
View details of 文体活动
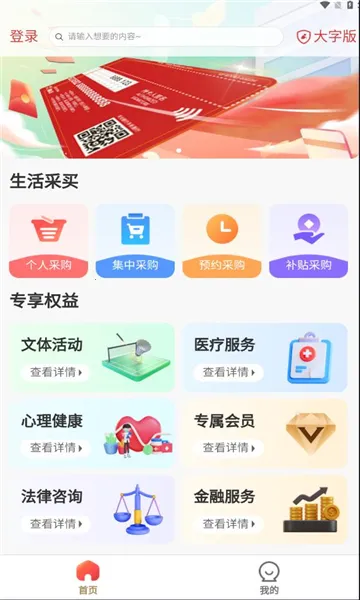point(55,372)
